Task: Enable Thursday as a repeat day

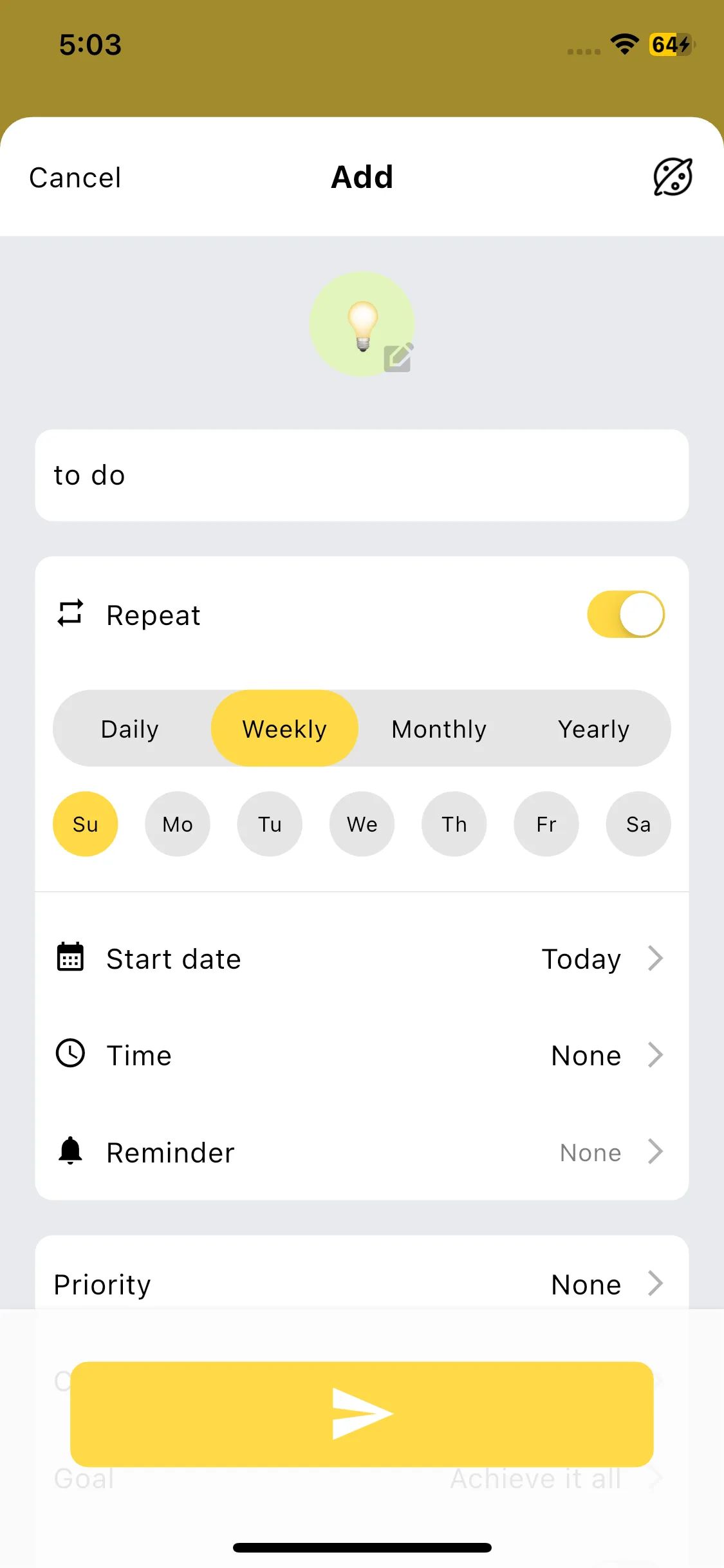Action: 454,824
